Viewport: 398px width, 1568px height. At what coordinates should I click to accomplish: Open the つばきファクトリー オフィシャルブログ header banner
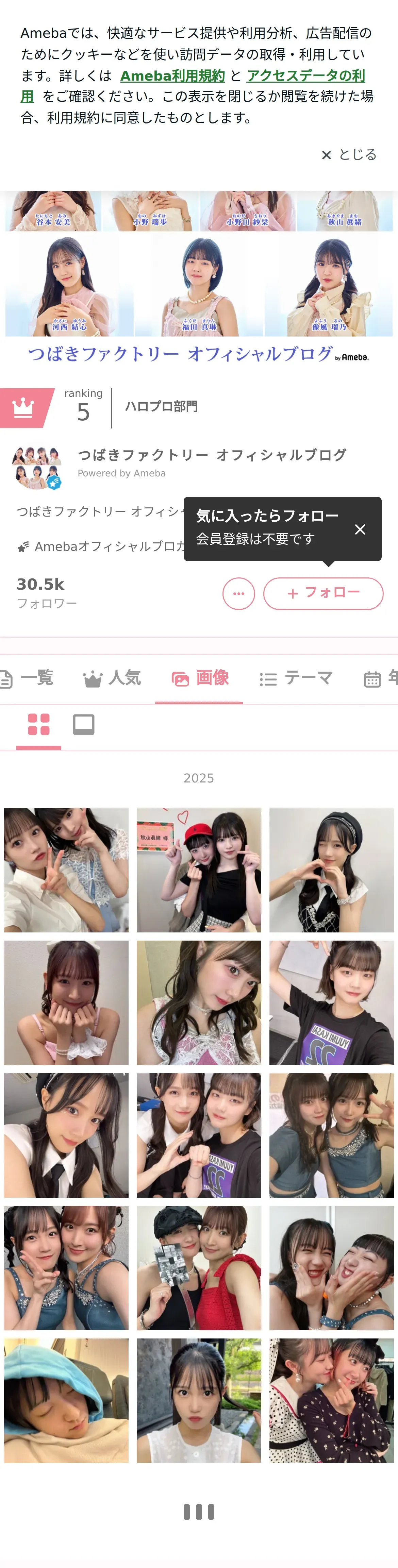199,277
